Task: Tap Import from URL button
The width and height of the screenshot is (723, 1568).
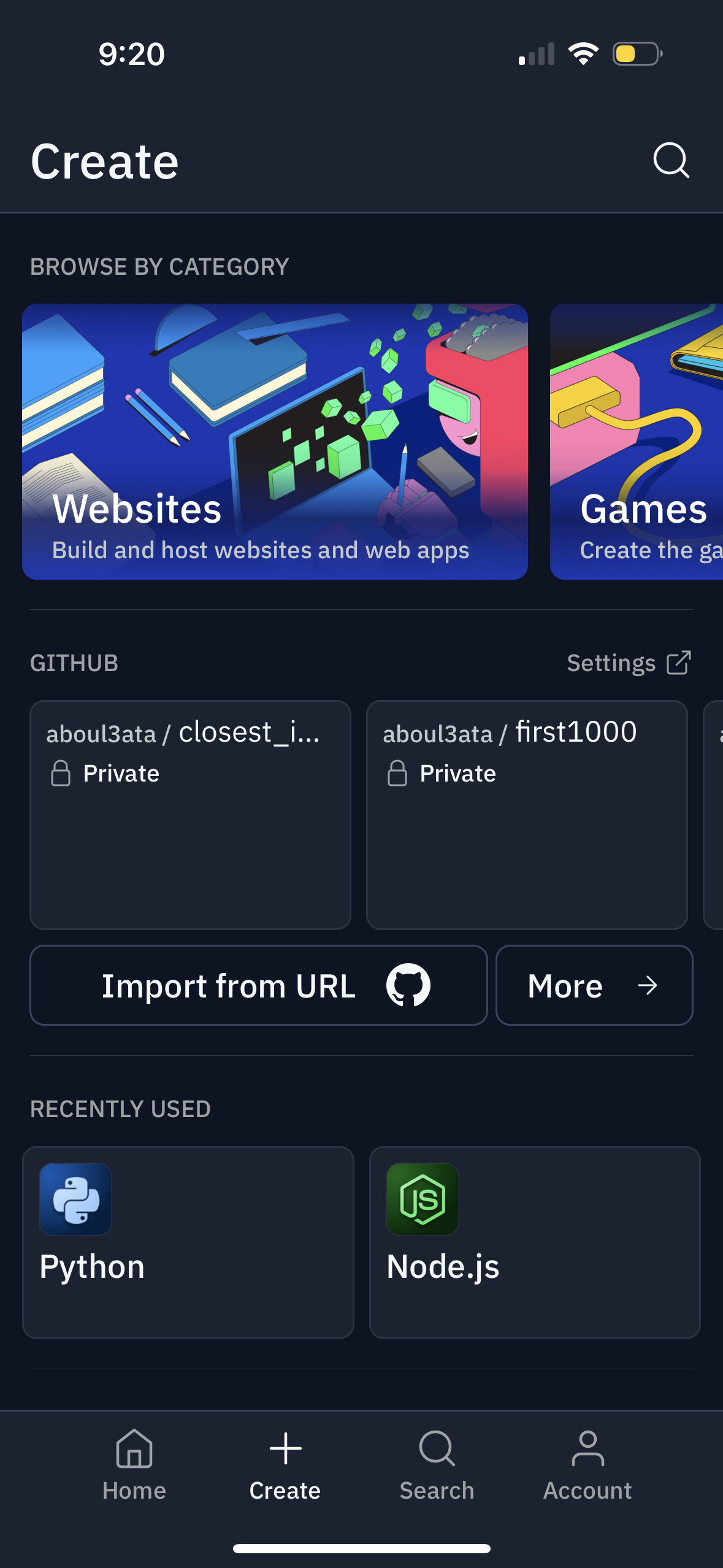Action: pos(258,985)
